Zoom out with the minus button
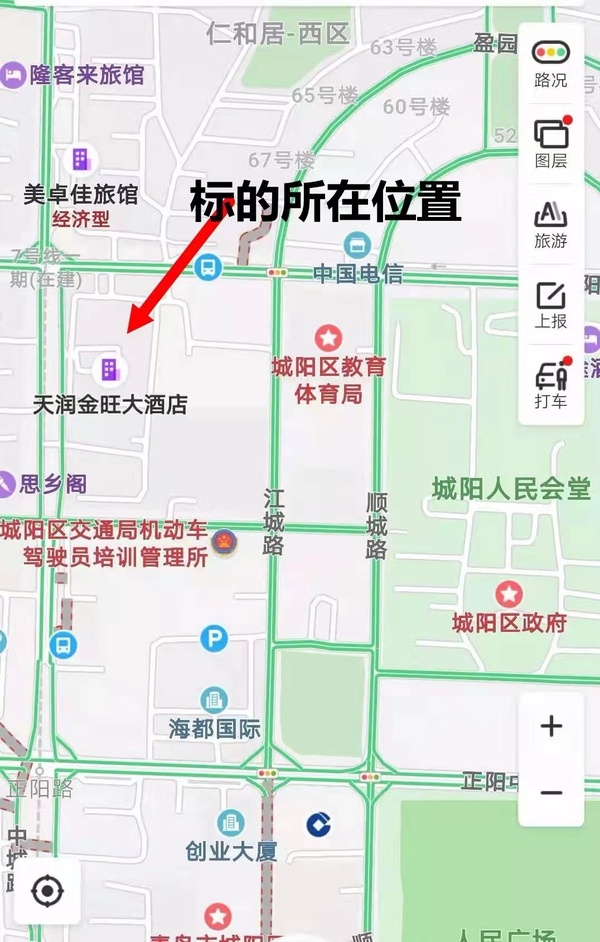 click(x=551, y=792)
